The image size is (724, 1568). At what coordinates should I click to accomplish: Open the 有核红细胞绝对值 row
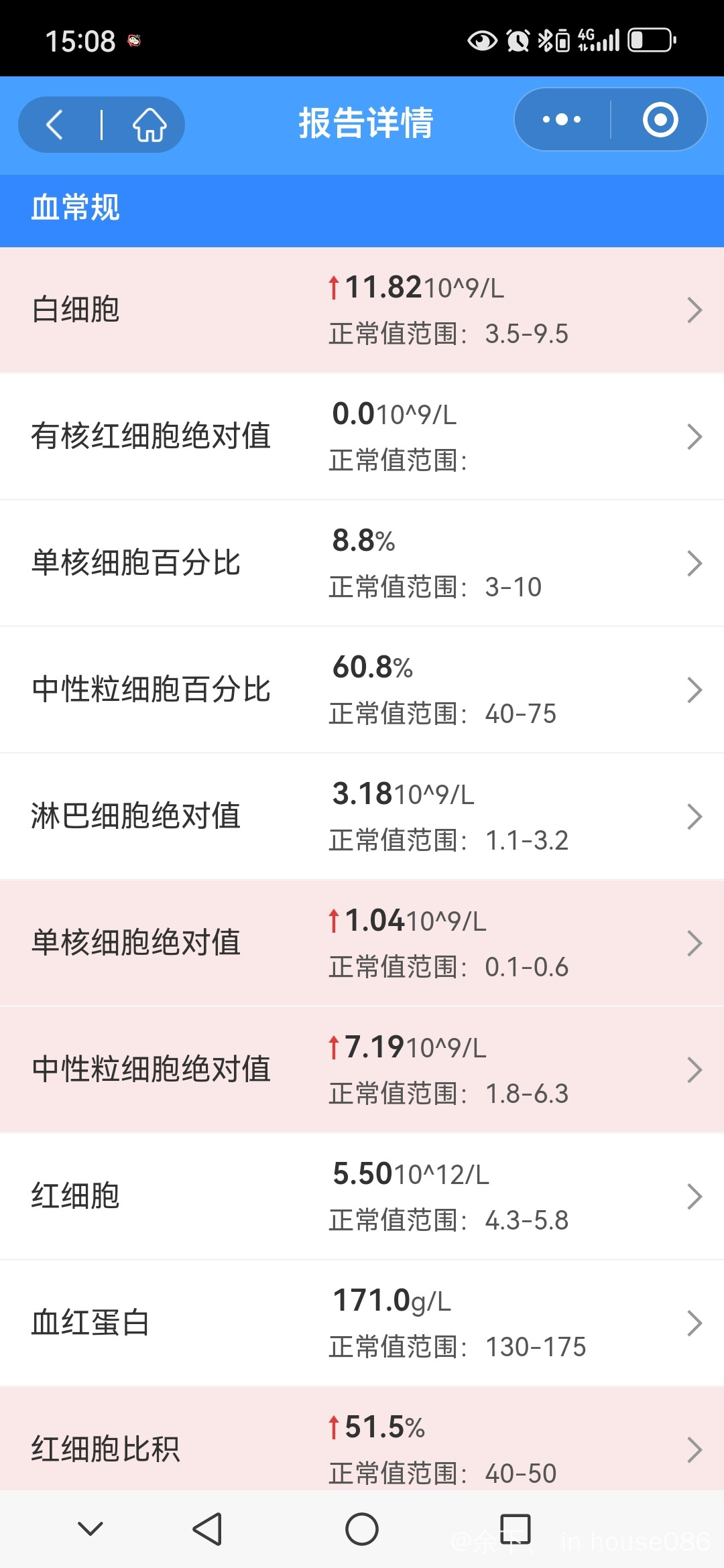pos(362,436)
